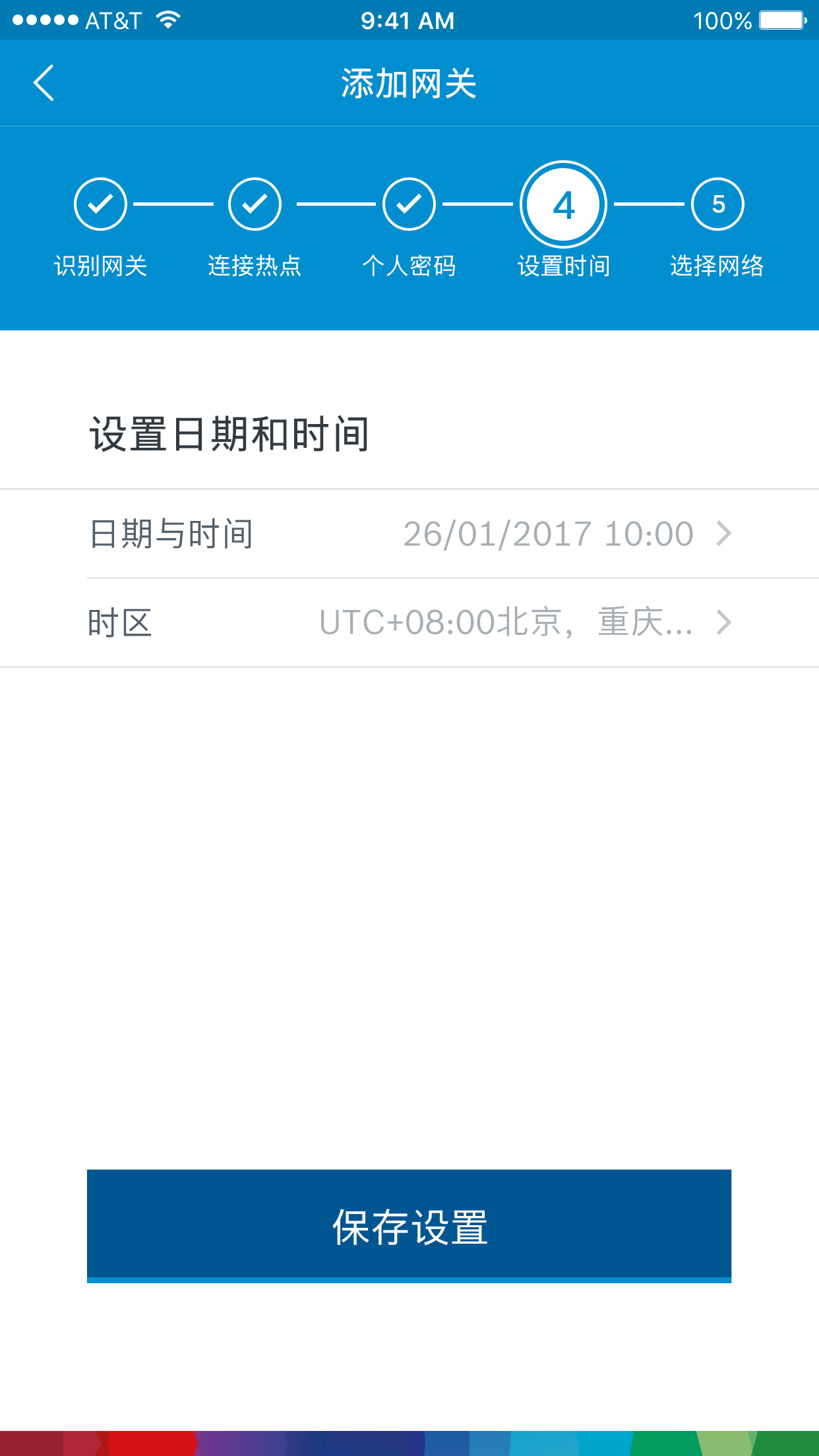Return to step 连接热点
819x1456 pixels.
(x=255, y=204)
